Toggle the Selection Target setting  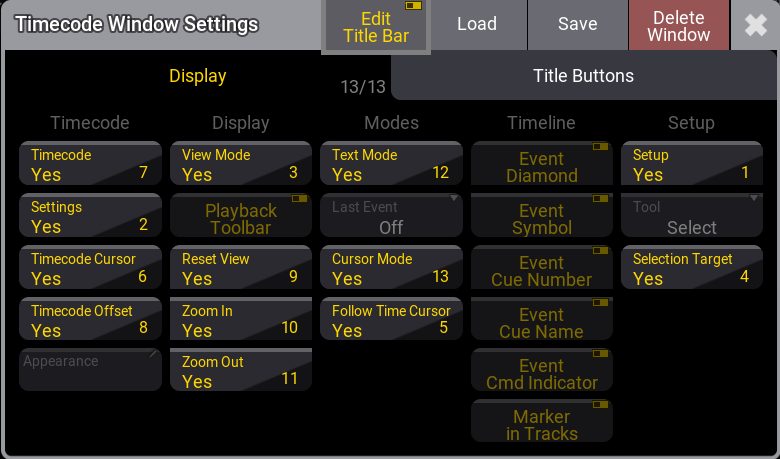pos(691,268)
